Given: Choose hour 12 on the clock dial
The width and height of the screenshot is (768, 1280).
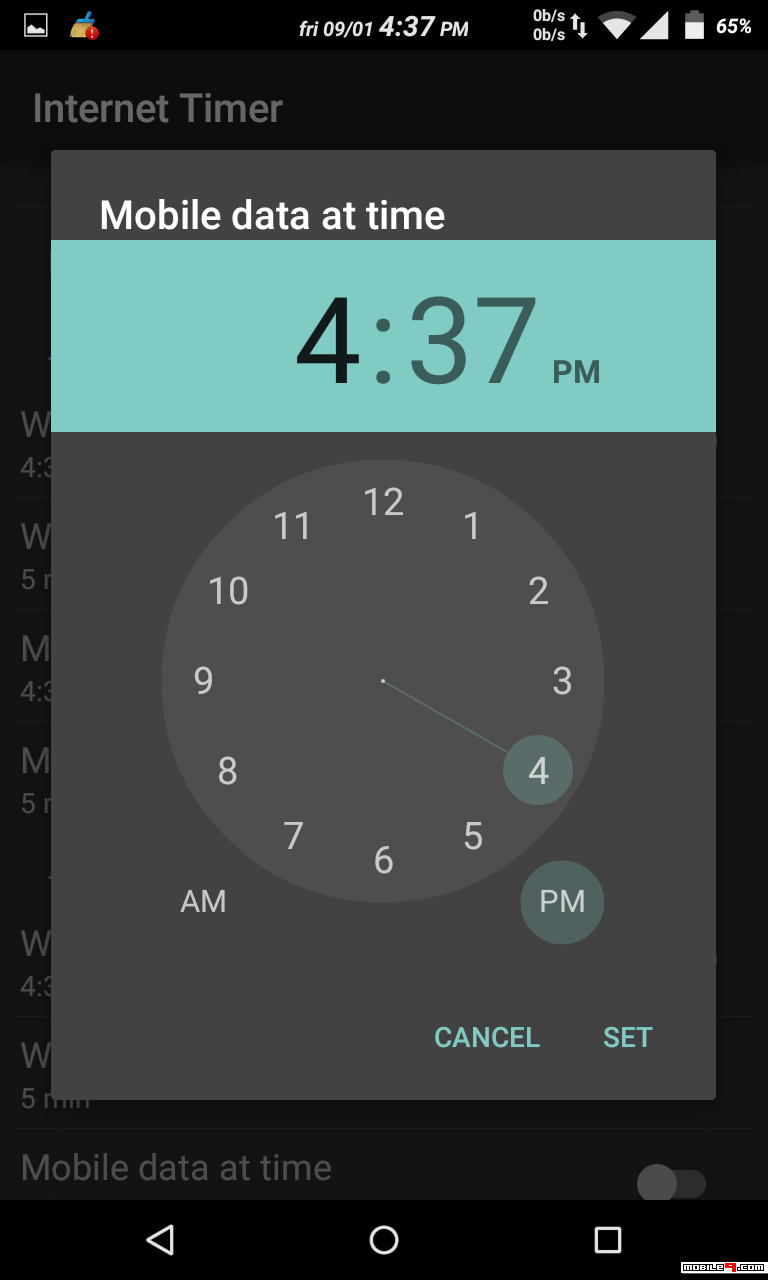Looking at the screenshot, I should [383, 502].
